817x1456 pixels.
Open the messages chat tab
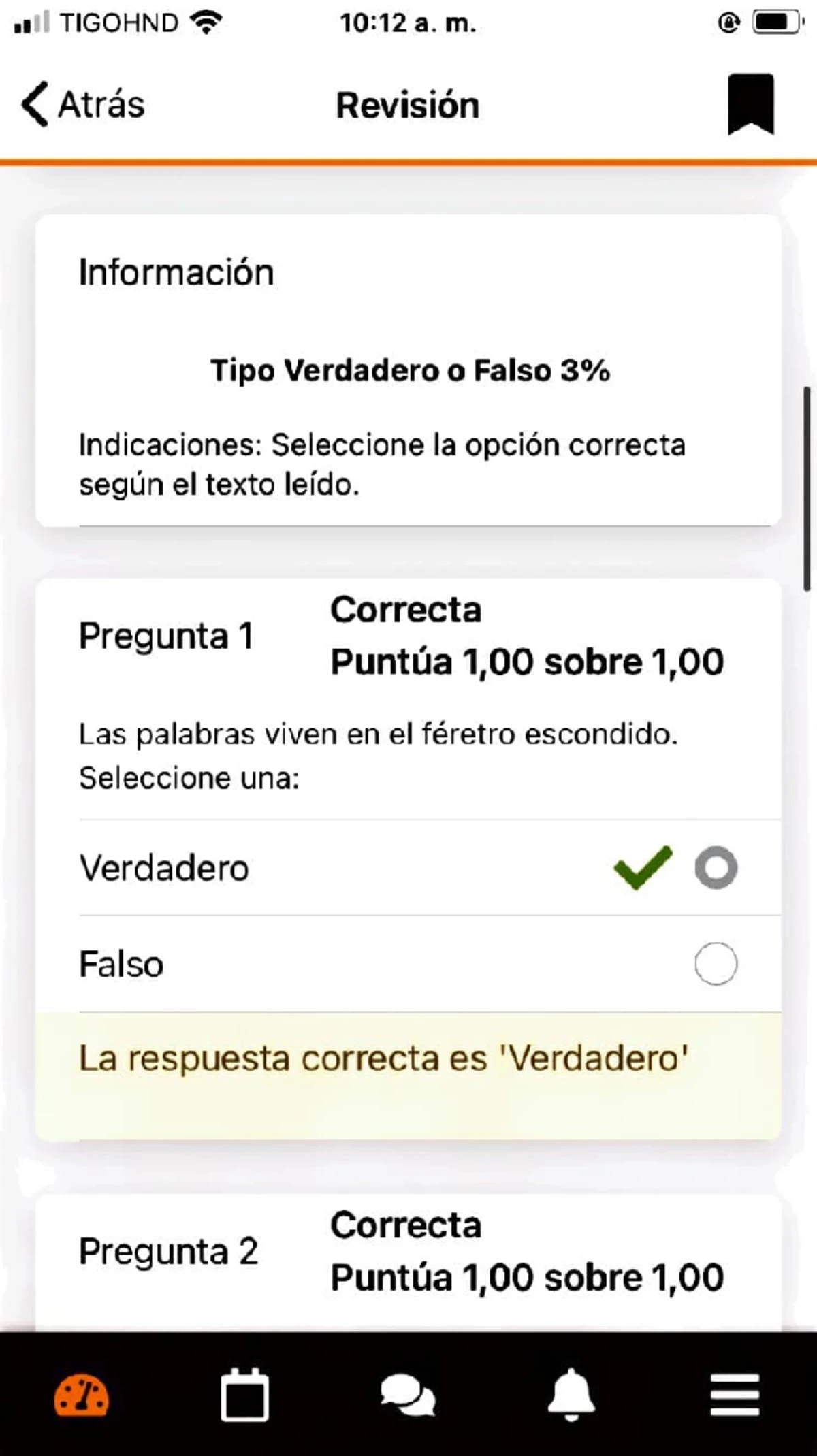pyautogui.click(x=408, y=1395)
